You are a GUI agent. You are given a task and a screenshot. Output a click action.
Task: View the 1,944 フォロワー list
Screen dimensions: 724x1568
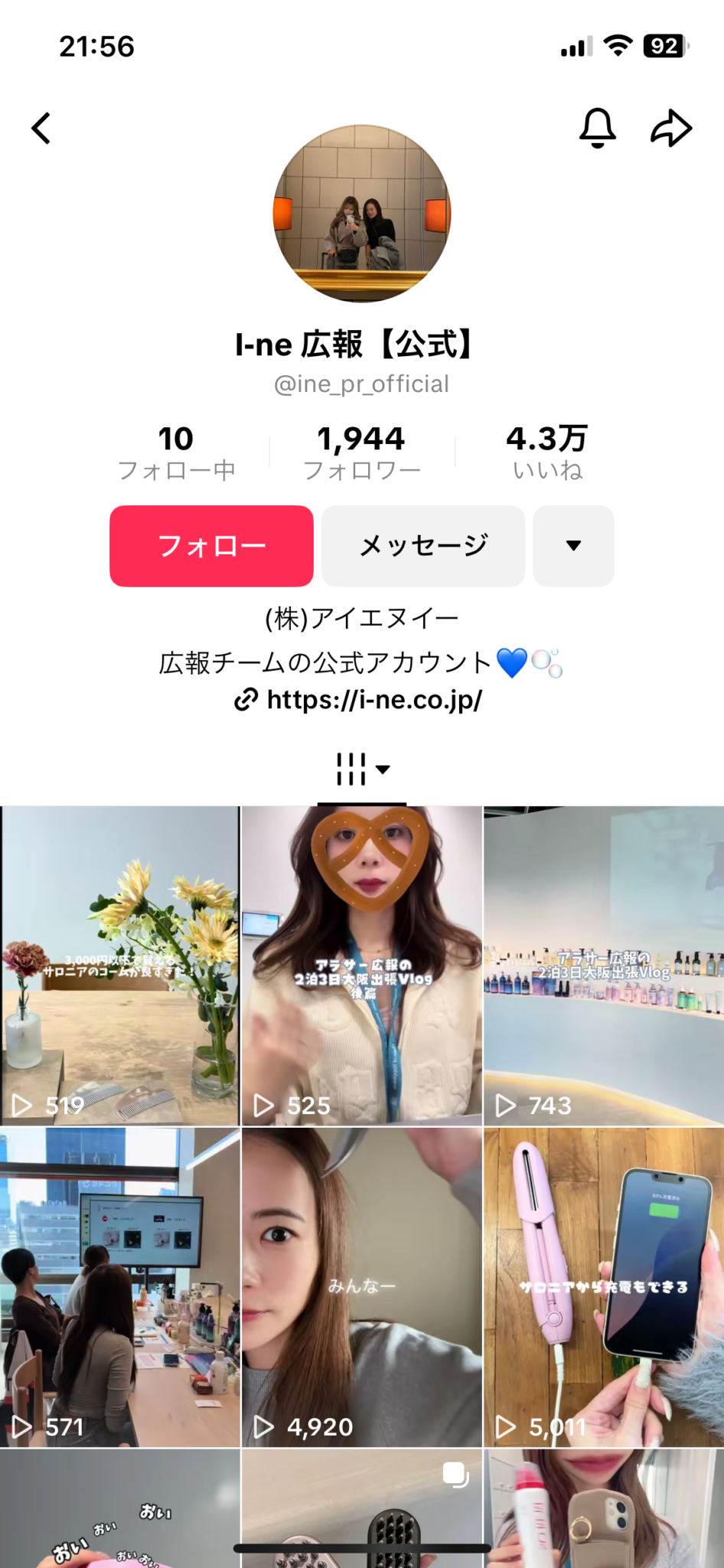(361, 452)
